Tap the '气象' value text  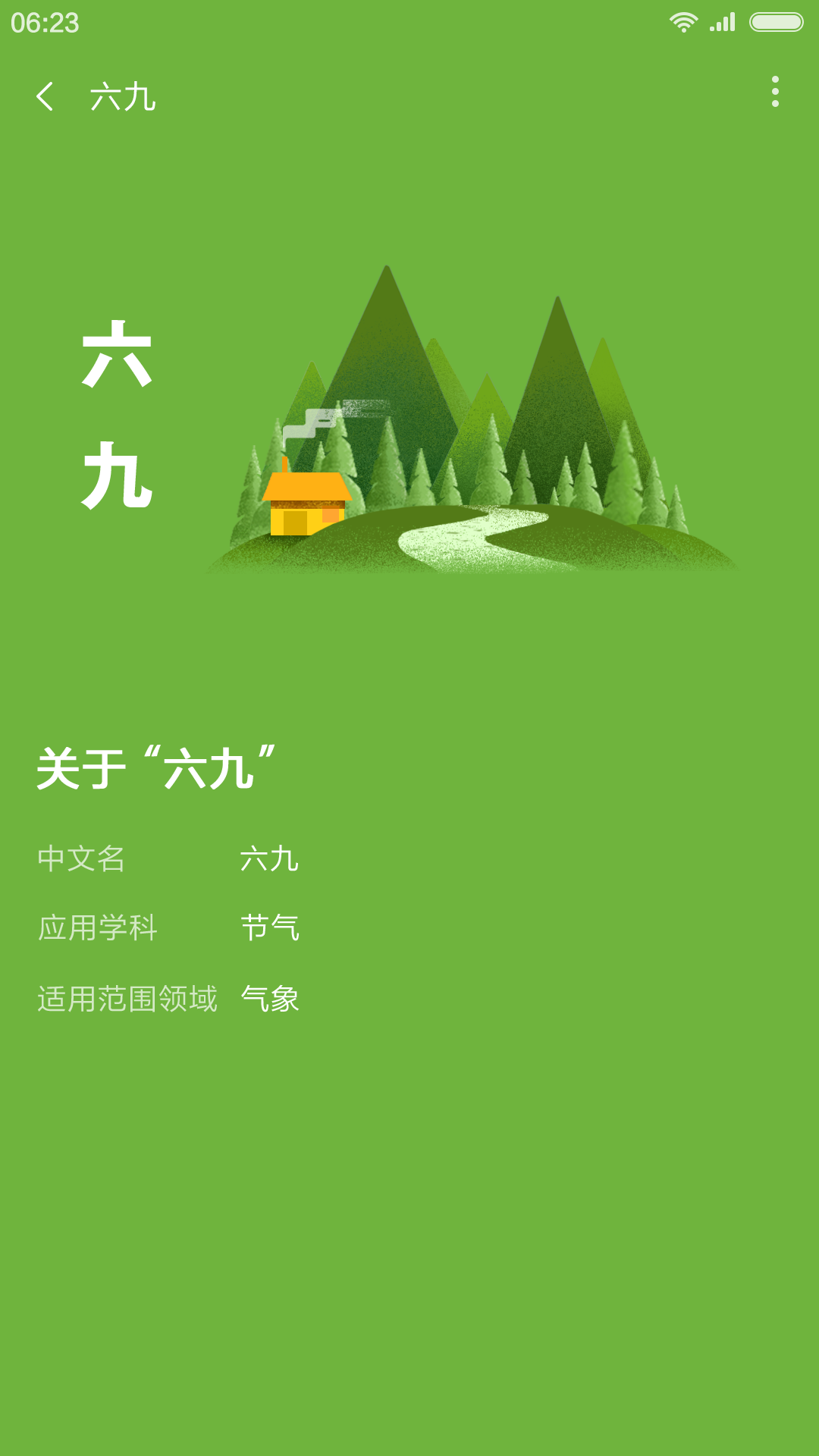(270, 999)
